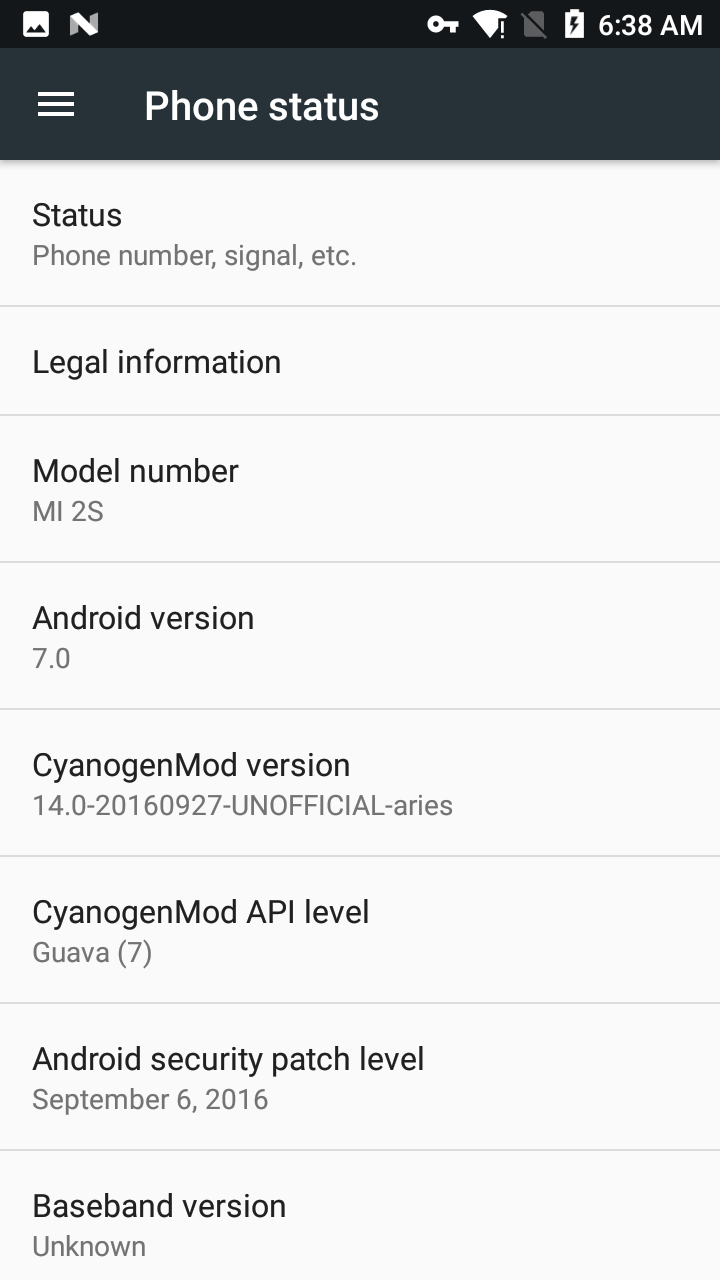Viewport: 720px width, 1280px height.
Task: Open Status for phone number and signal
Action: (x=360, y=234)
